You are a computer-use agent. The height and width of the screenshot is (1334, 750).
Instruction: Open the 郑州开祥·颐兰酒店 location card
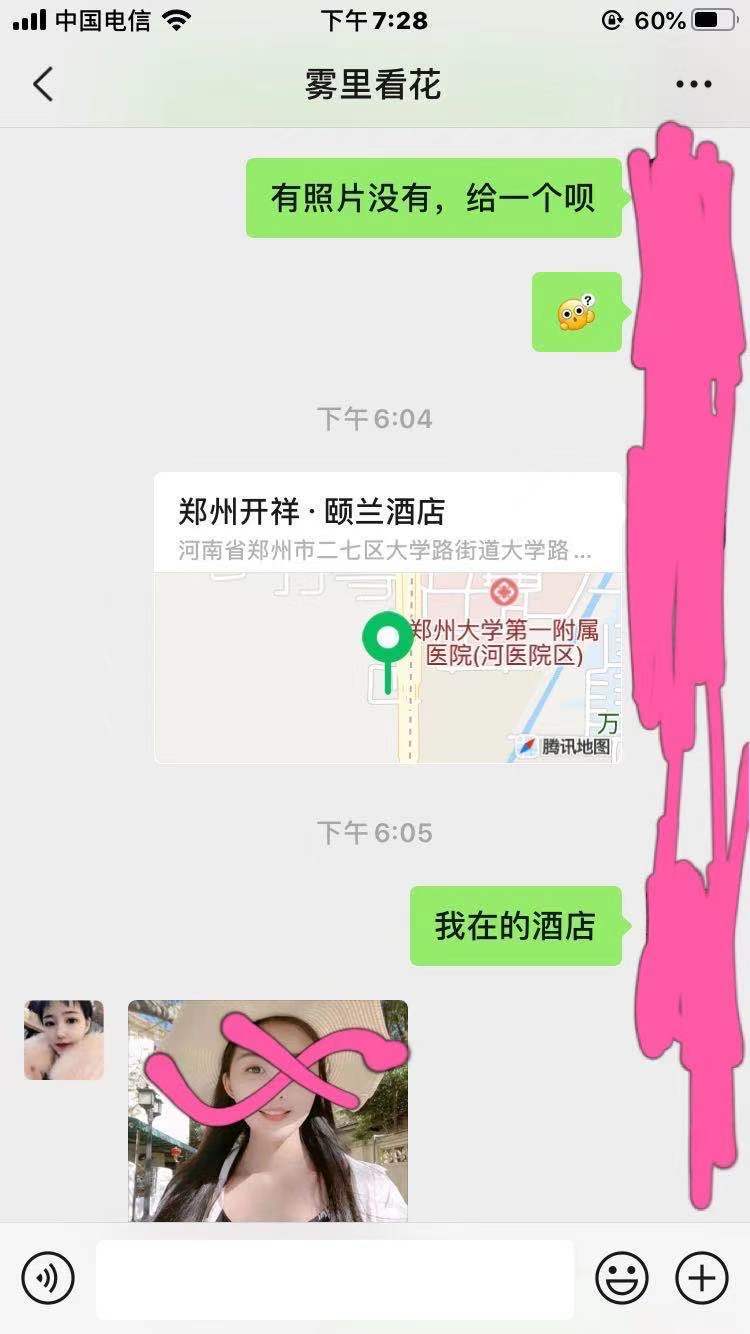click(388, 617)
